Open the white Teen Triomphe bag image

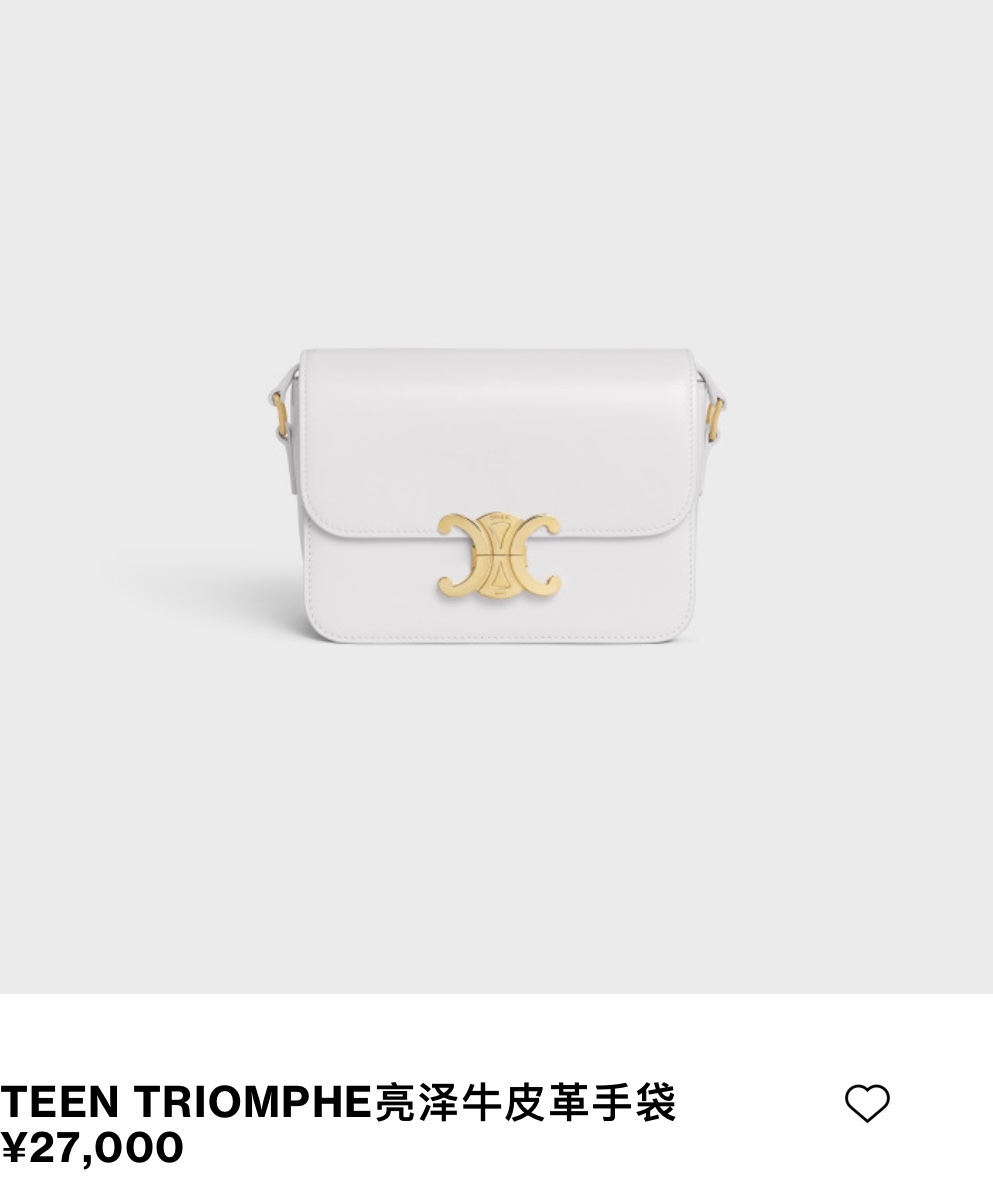[x=497, y=495]
